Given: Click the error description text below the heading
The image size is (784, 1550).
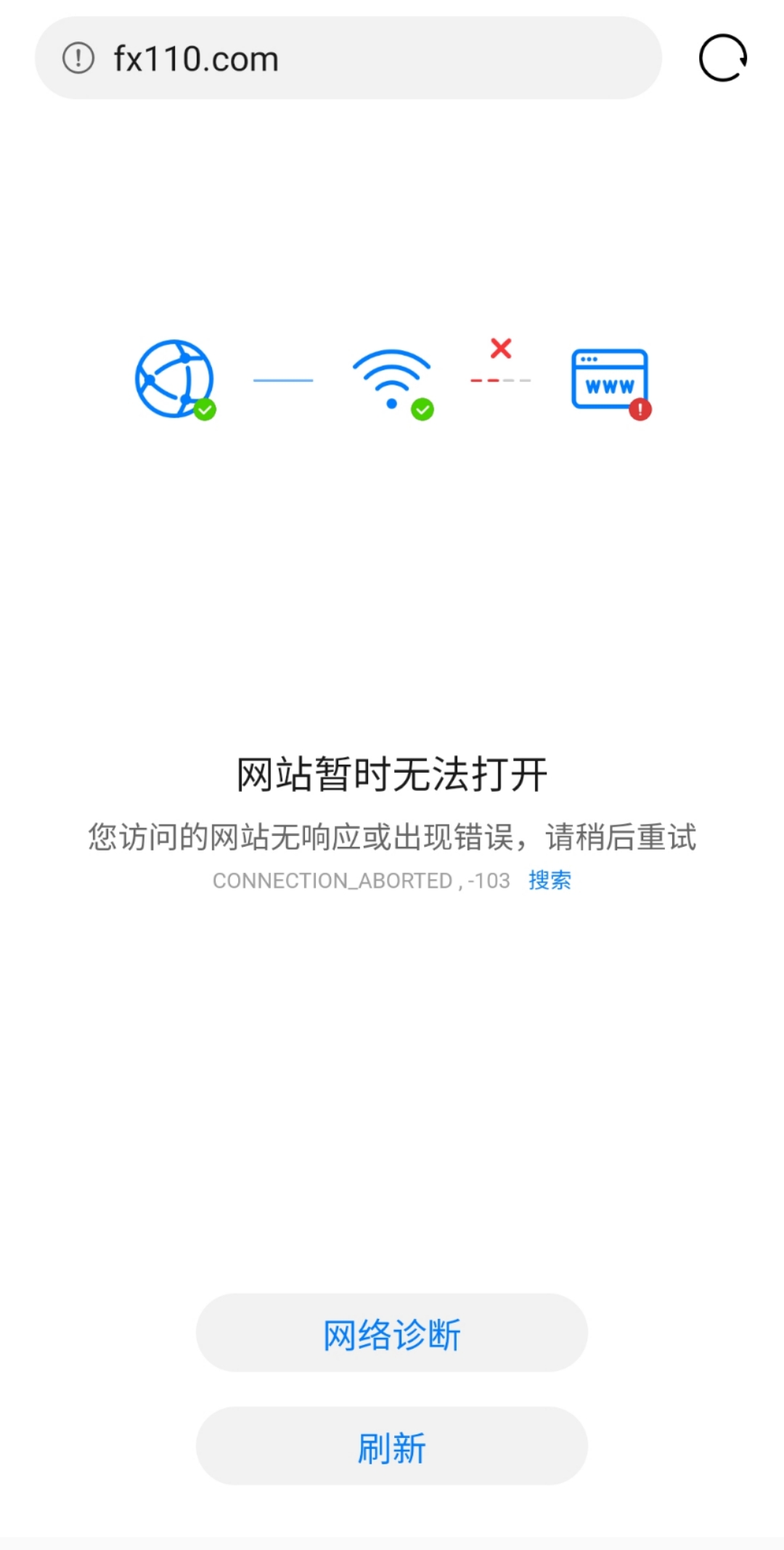Looking at the screenshot, I should pos(391,837).
